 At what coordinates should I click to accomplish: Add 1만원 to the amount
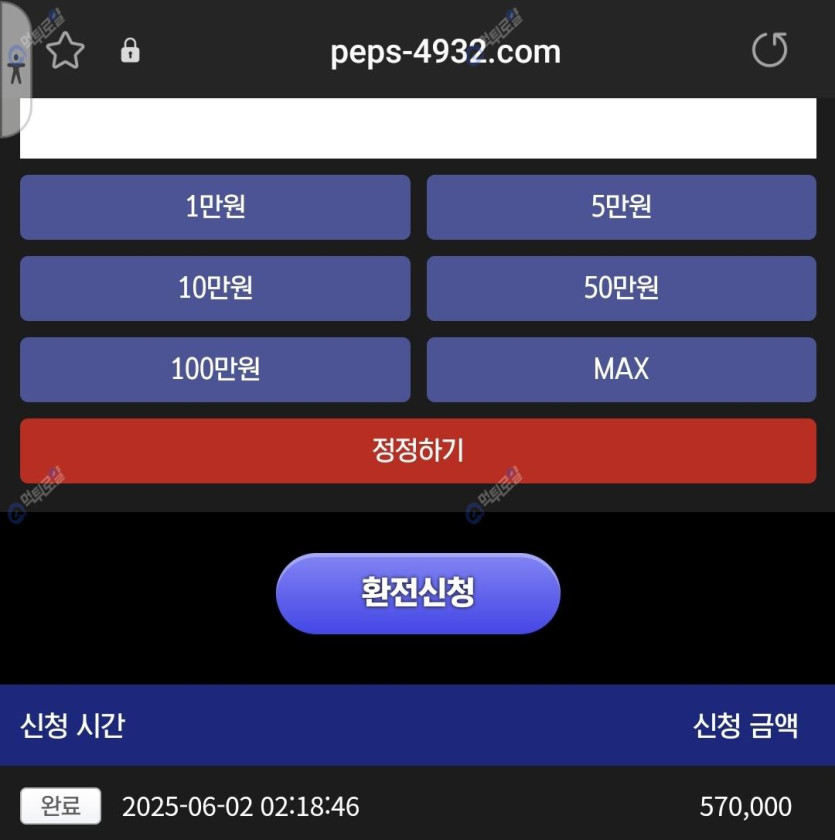(215, 207)
